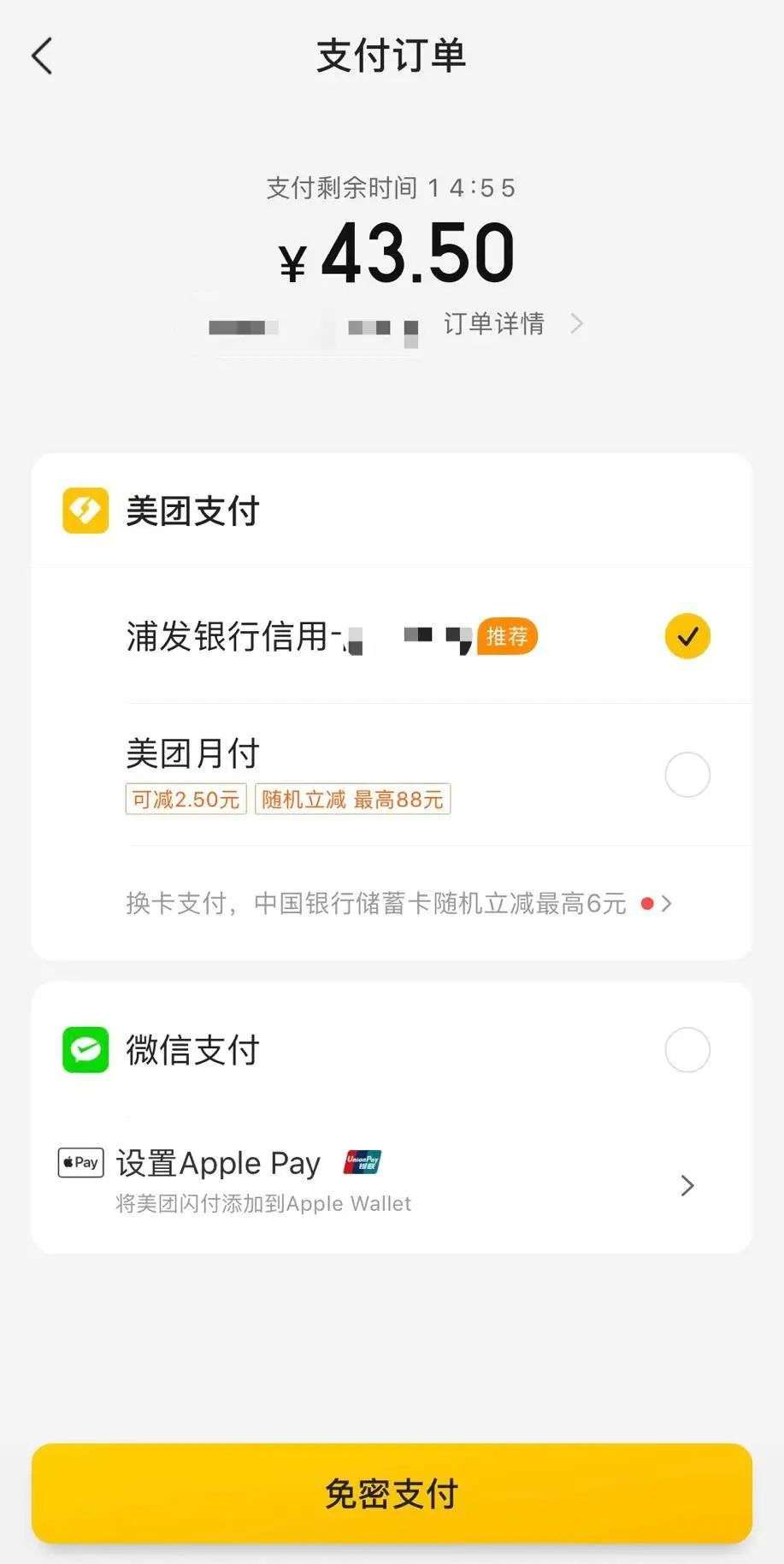
Task: Open 订单详情 order details
Action: click(x=511, y=324)
